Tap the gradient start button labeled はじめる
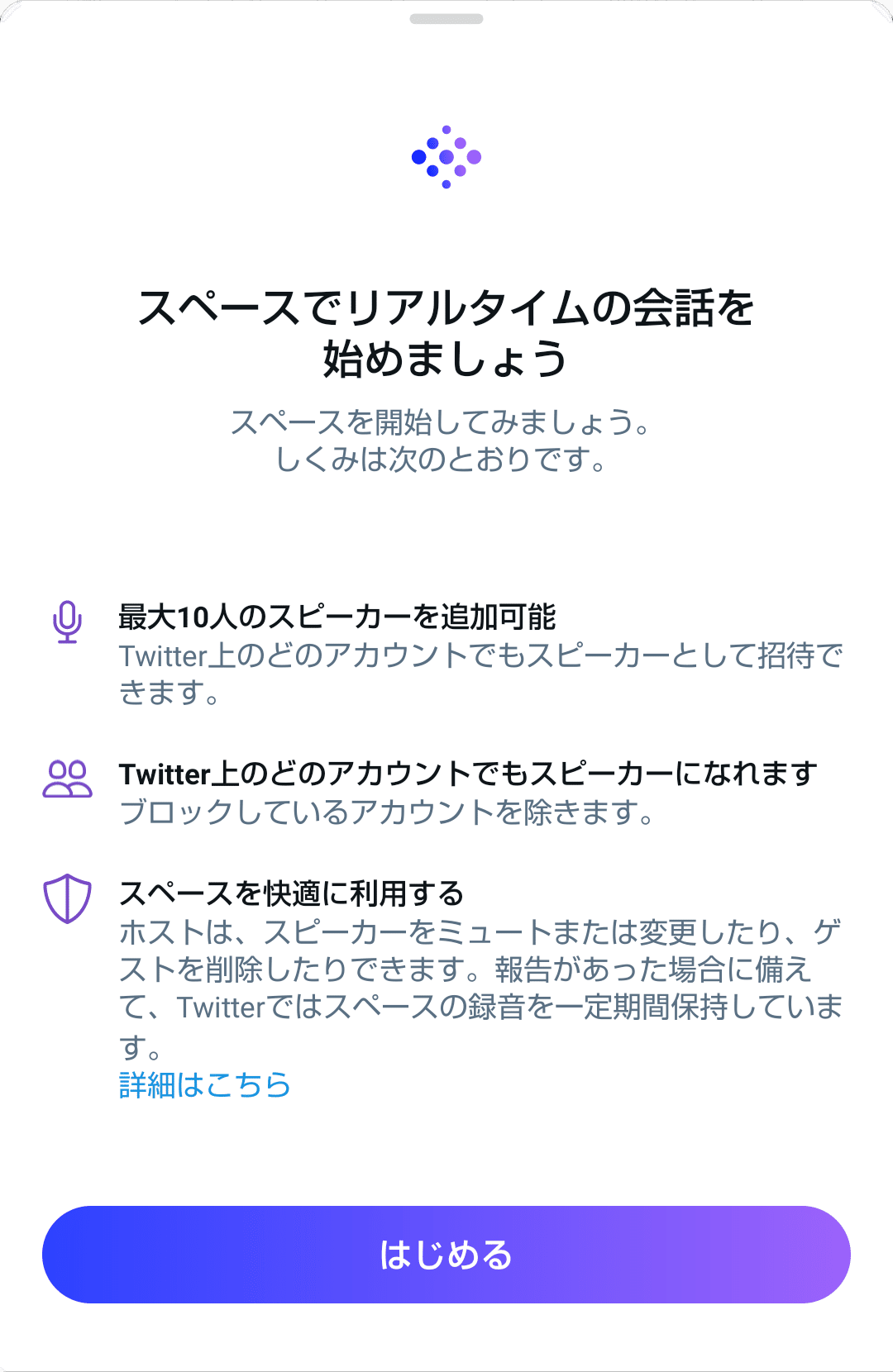The image size is (893, 1372). (446, 1254)
